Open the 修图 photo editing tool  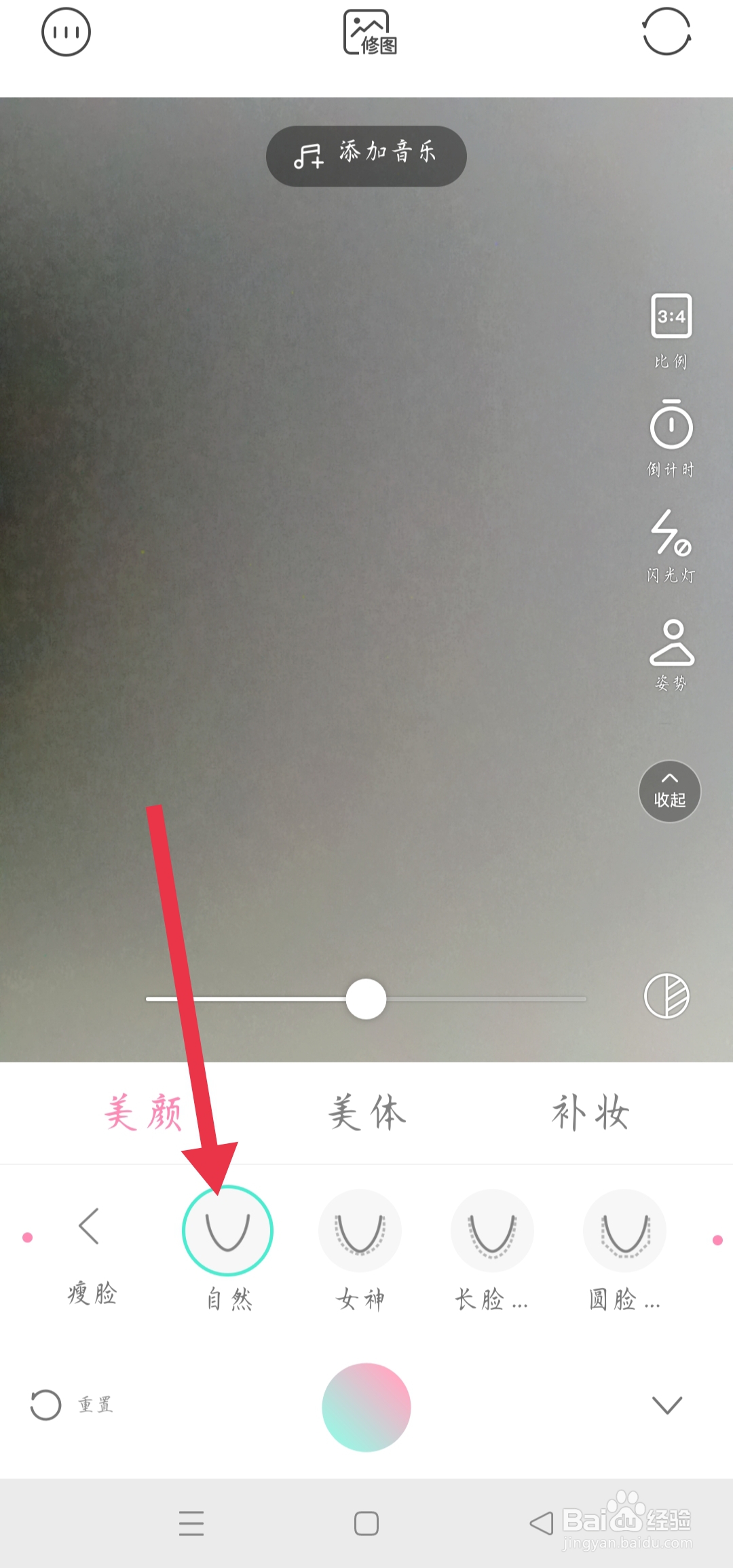[x=366, y=31]
